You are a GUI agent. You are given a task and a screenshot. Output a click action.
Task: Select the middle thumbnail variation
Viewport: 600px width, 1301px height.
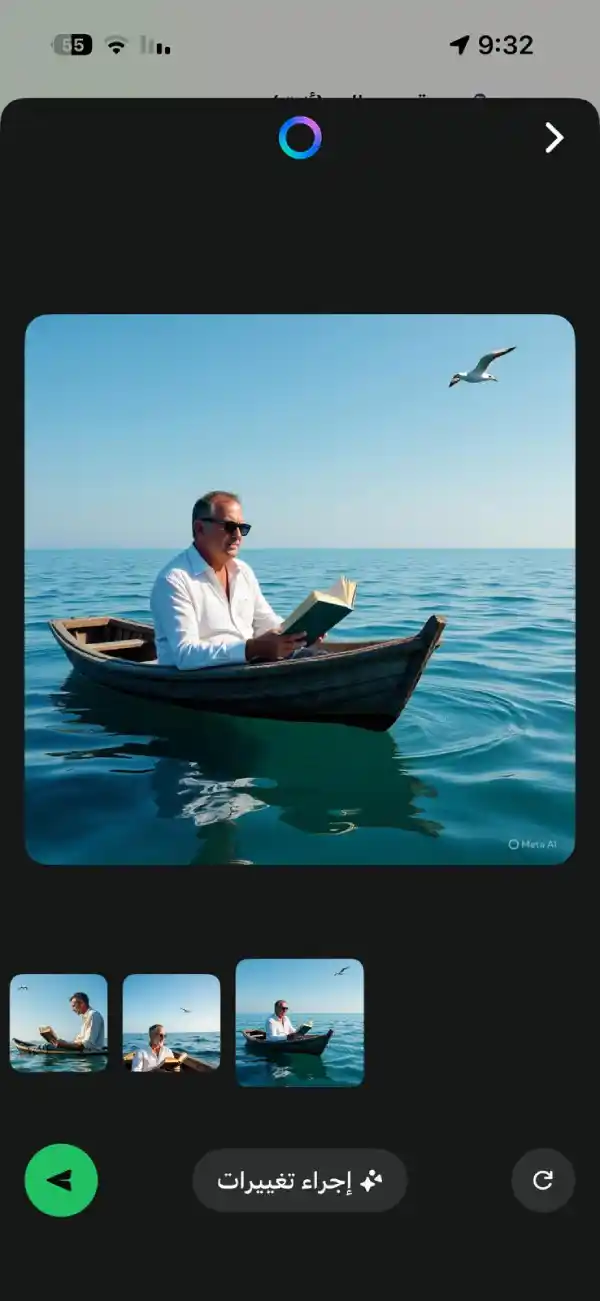tap(171, 1022)
